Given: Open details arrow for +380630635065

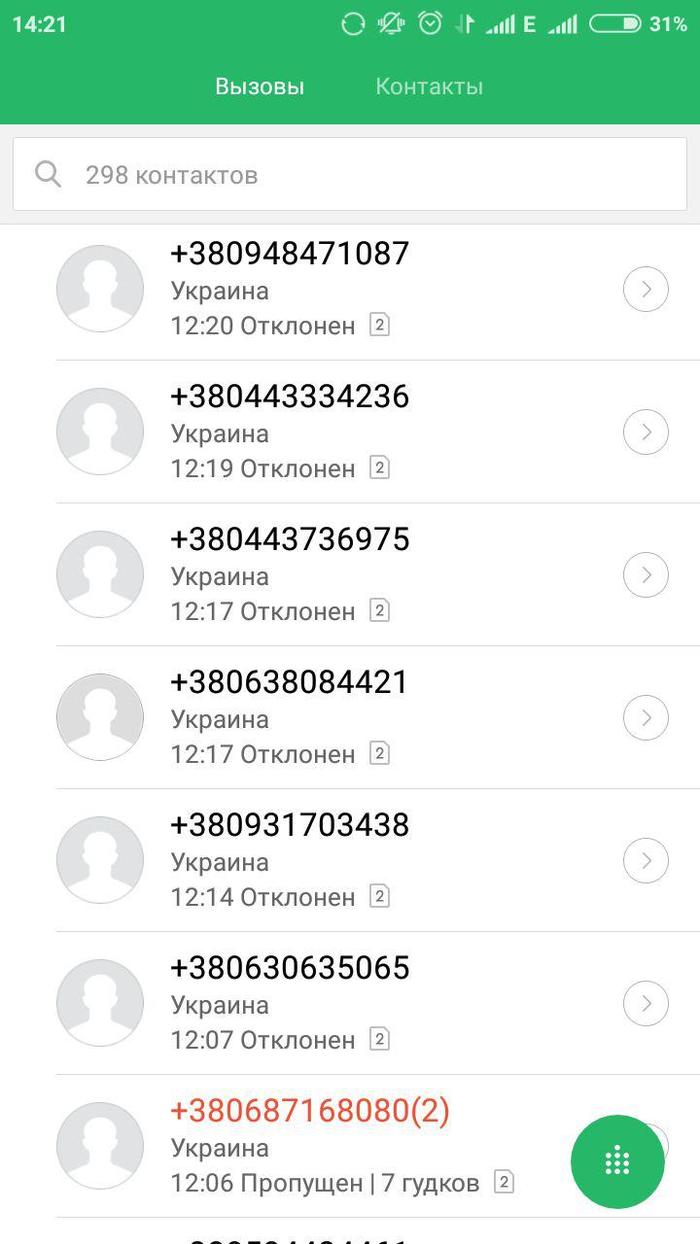Looking at the screenshot, I should [645, 1004].
